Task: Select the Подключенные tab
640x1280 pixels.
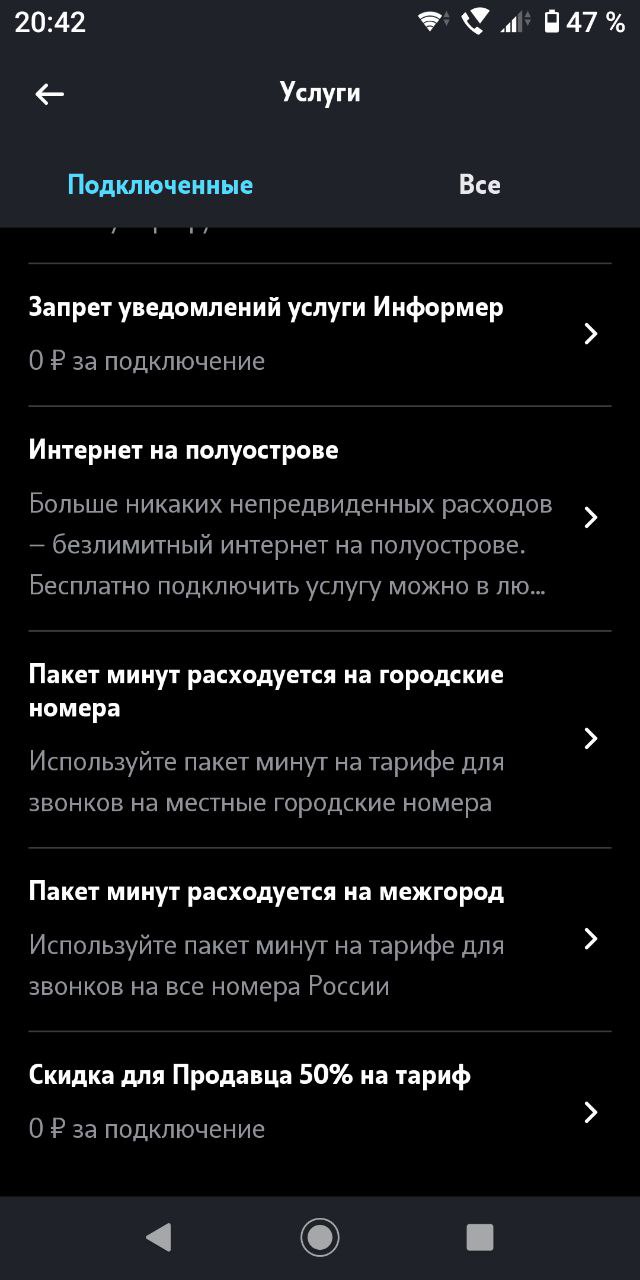Action: coord(160,185)
